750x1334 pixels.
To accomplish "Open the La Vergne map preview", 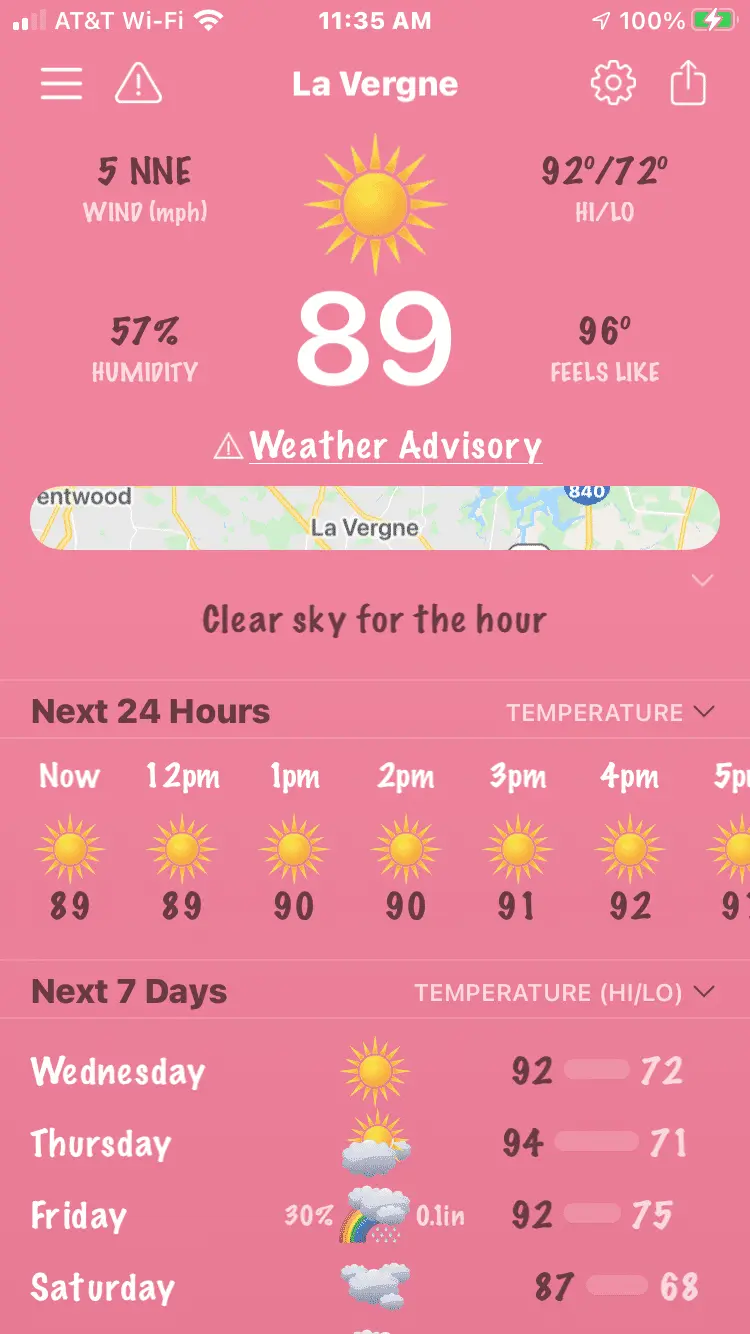I will [x=375, y=518].
